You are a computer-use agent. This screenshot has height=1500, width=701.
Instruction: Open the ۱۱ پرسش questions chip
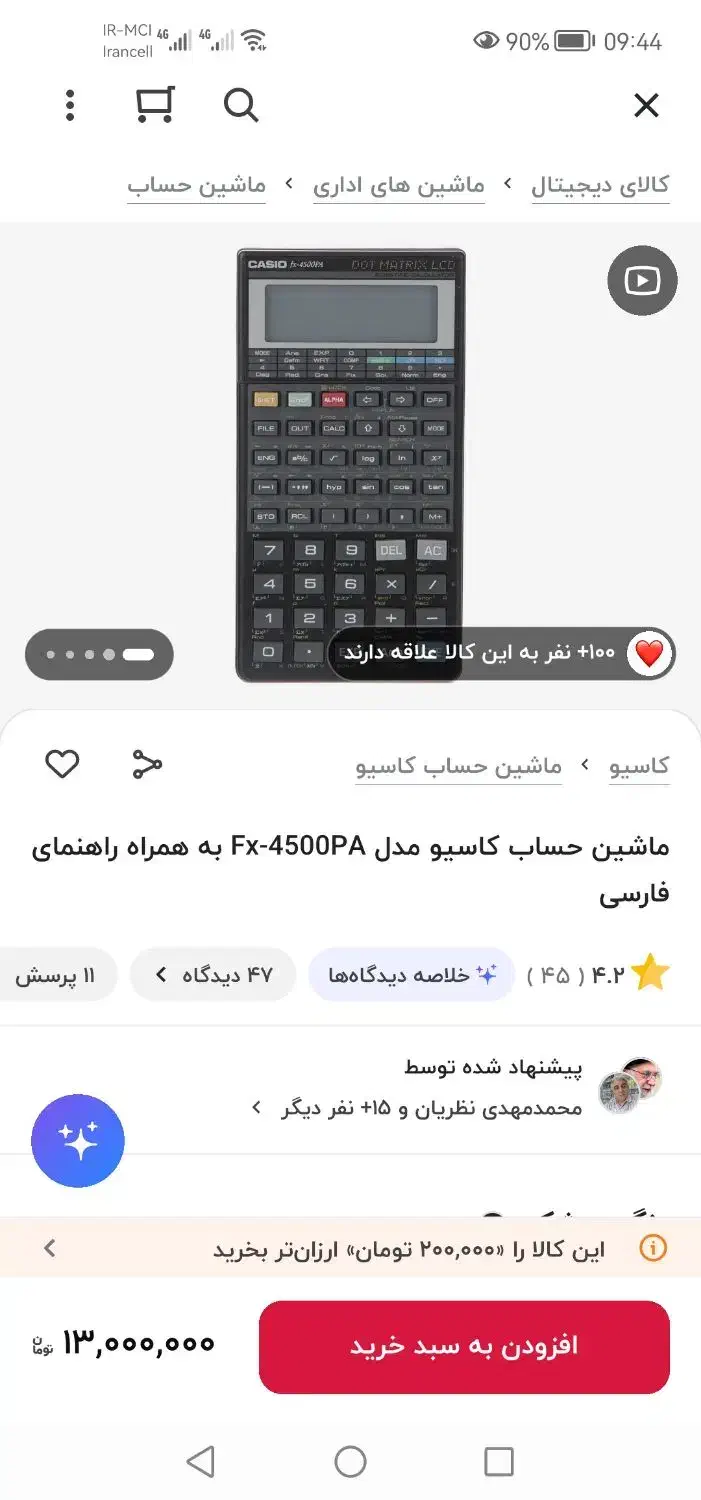(x=56, y=975)
